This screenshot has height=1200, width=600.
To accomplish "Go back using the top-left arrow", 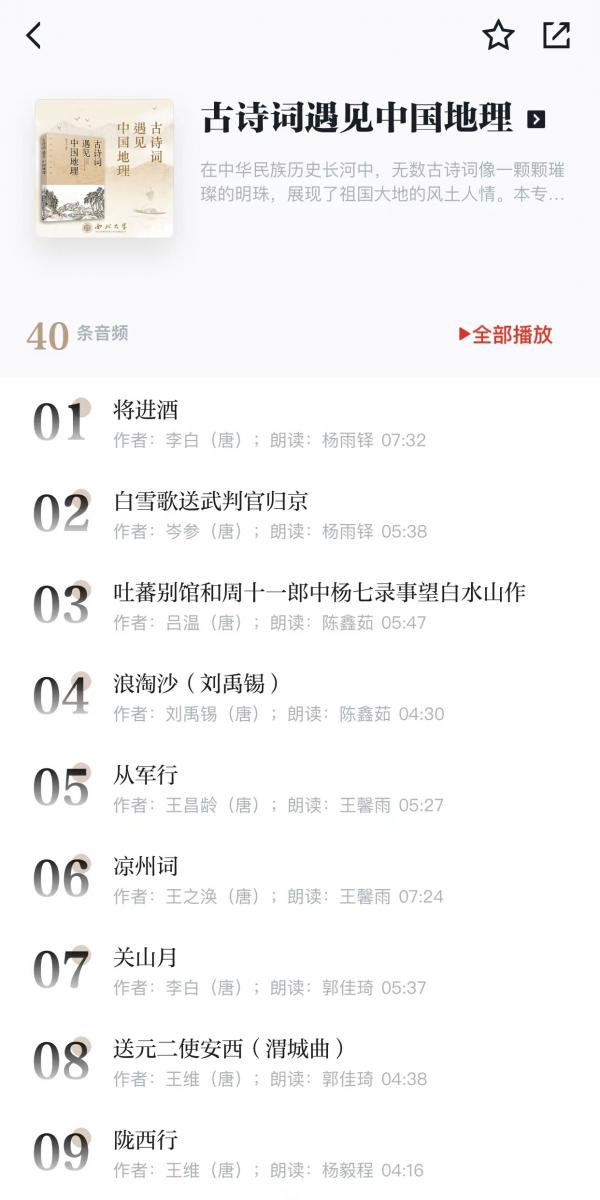I will (34, 36).
